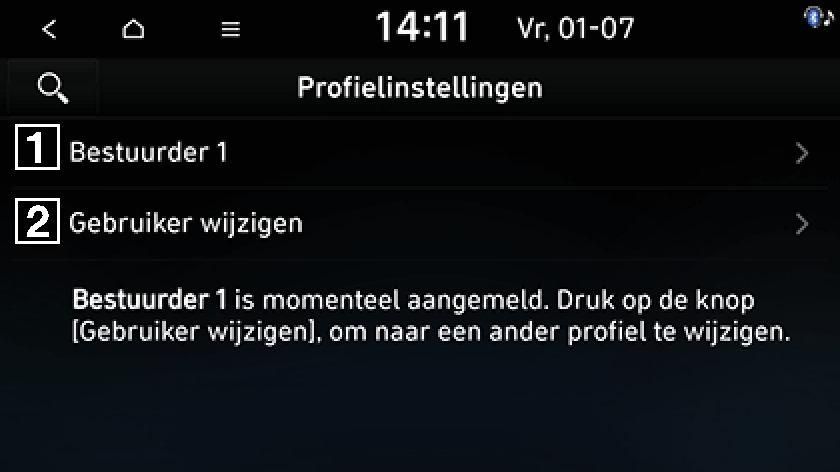
Task: Go to the home screen
Action: coord(133,29)
